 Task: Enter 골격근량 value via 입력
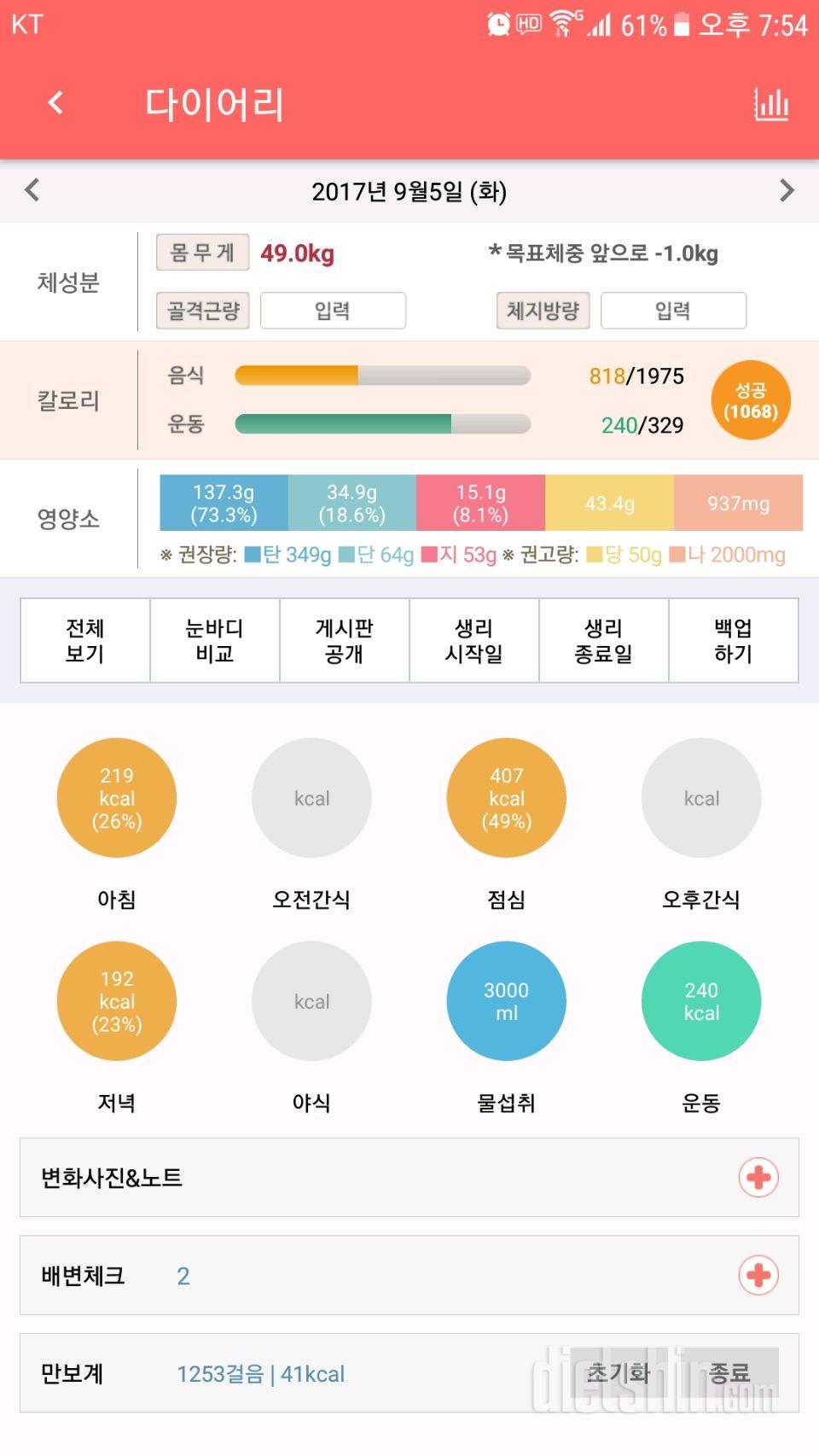tap(333, 311)
